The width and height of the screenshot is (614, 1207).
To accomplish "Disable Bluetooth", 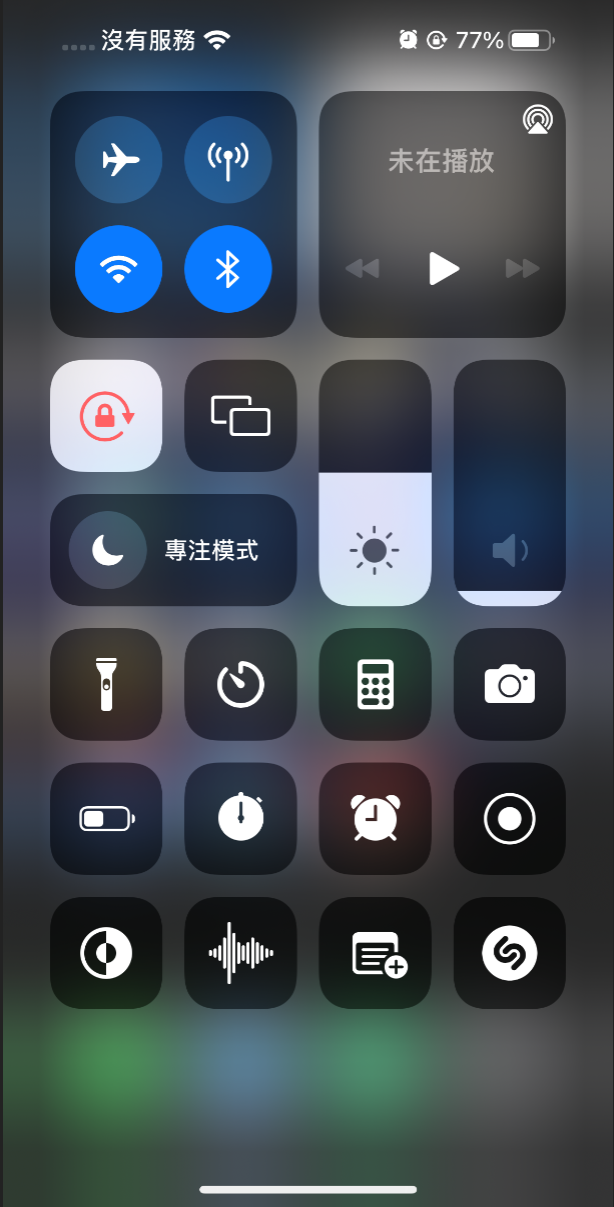I will point(228,269).
